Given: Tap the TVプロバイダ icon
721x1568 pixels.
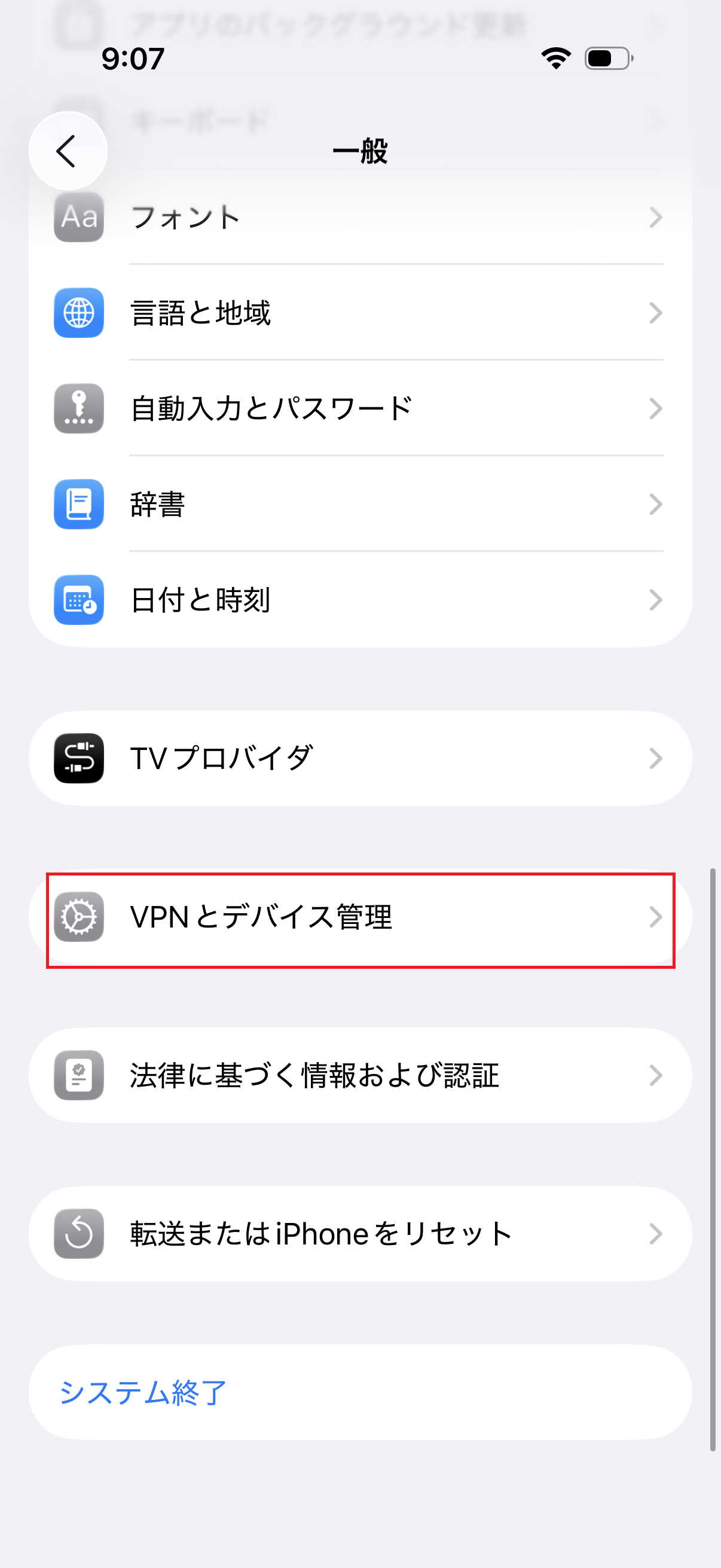Looking at the screenshot, I should click(x=78, y=758).
